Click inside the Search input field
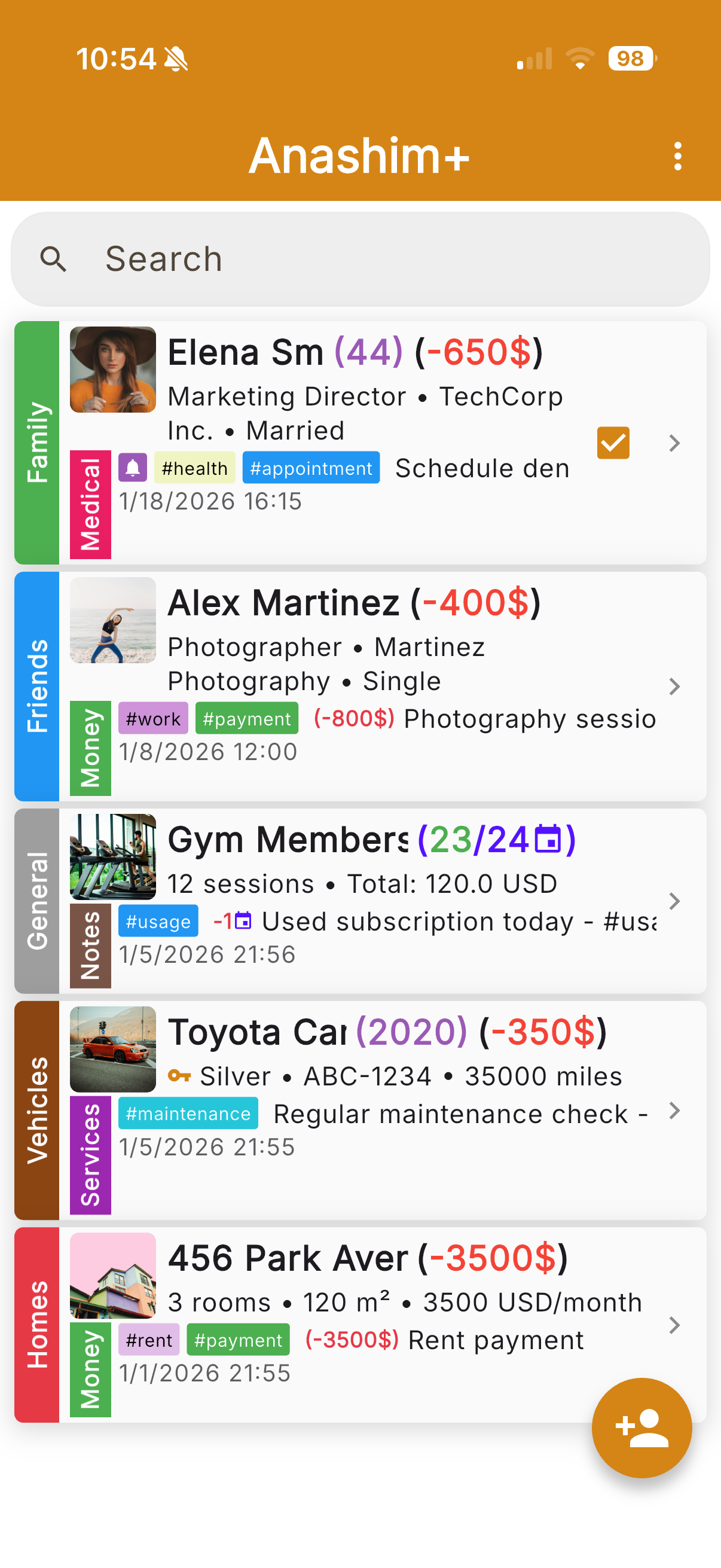 pos(304,258)
